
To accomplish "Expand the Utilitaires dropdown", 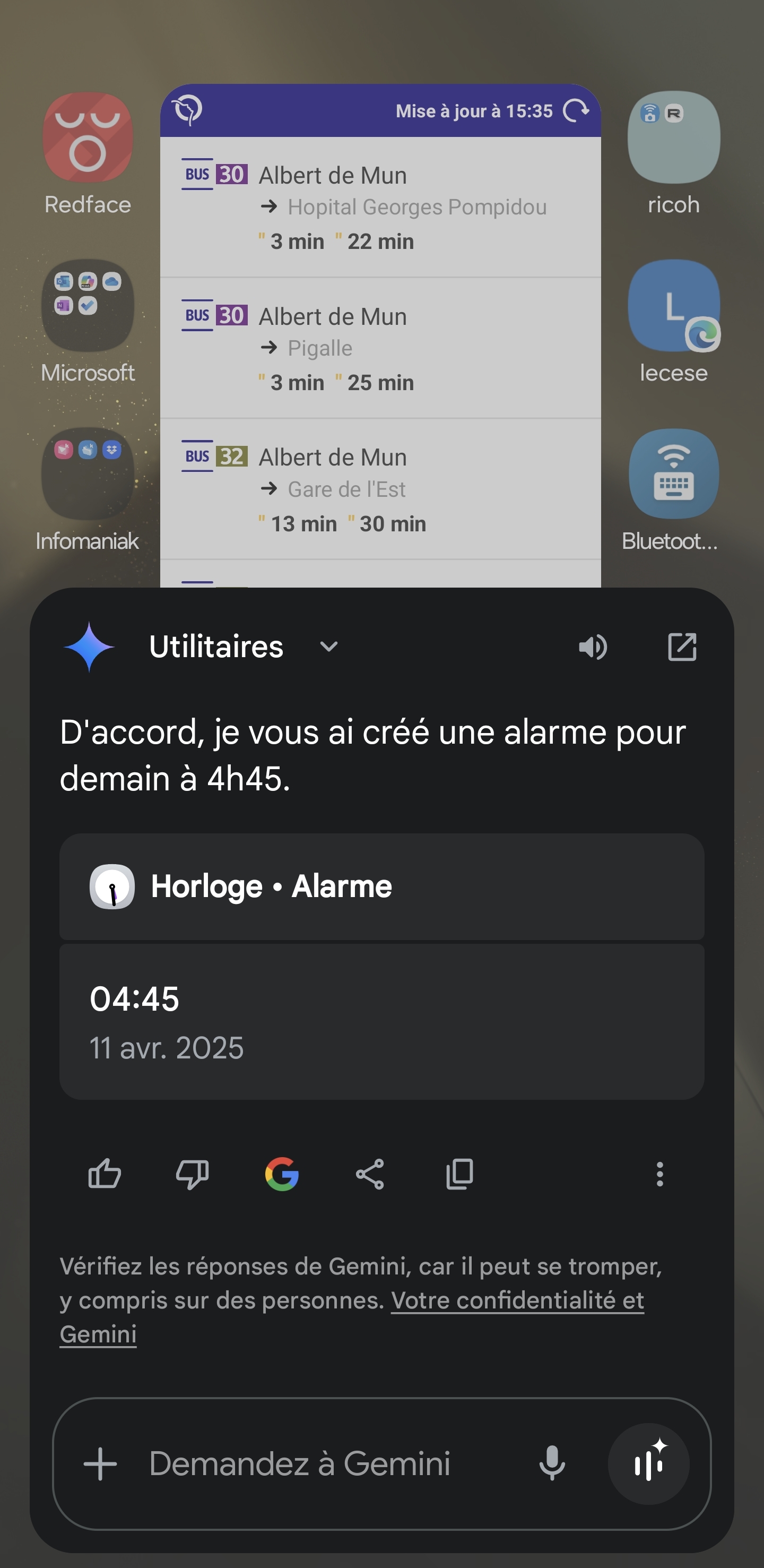I will [x=328, y=647].
